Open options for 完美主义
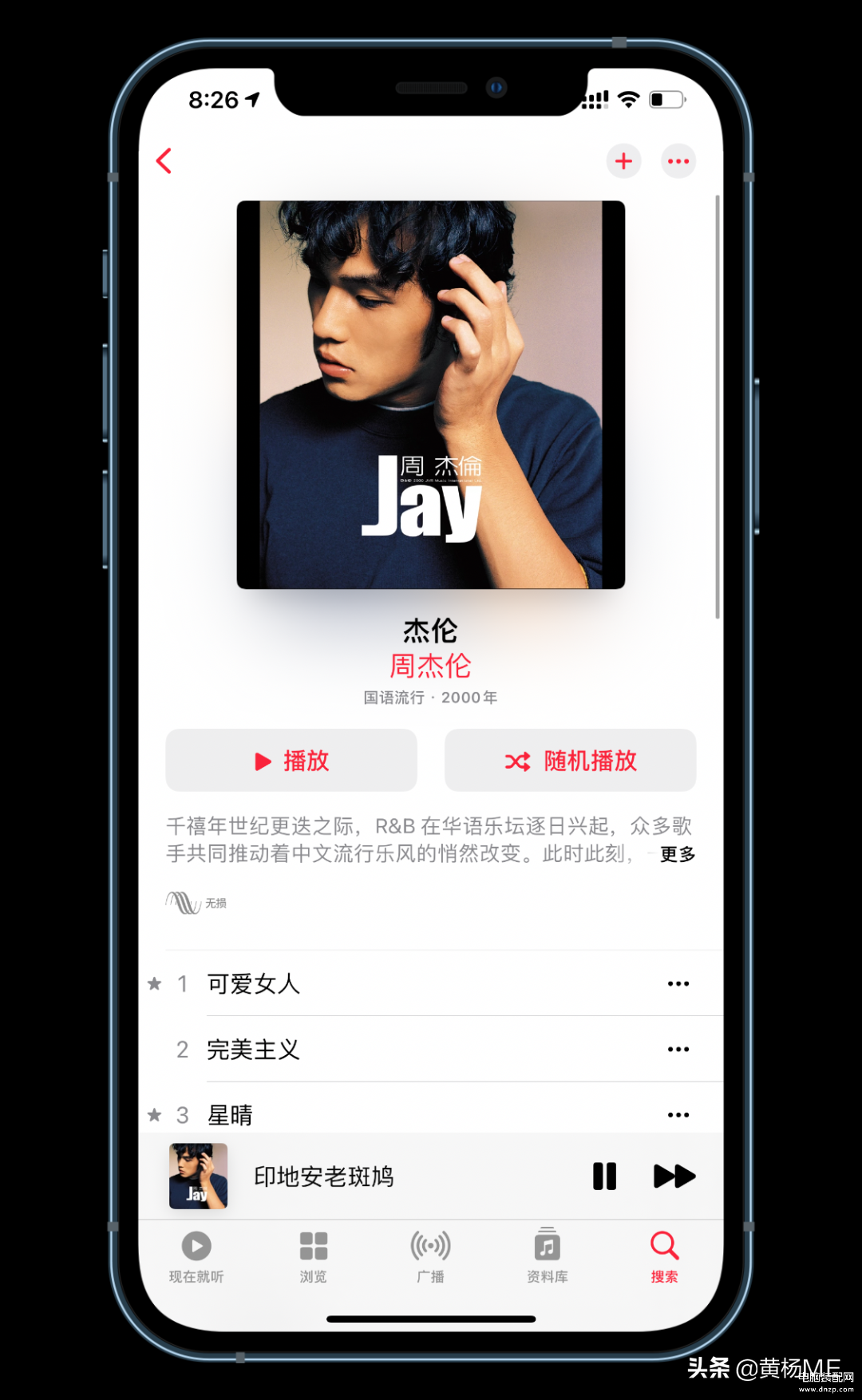Screen dimensions: 862x1400 coord(678,1049)
